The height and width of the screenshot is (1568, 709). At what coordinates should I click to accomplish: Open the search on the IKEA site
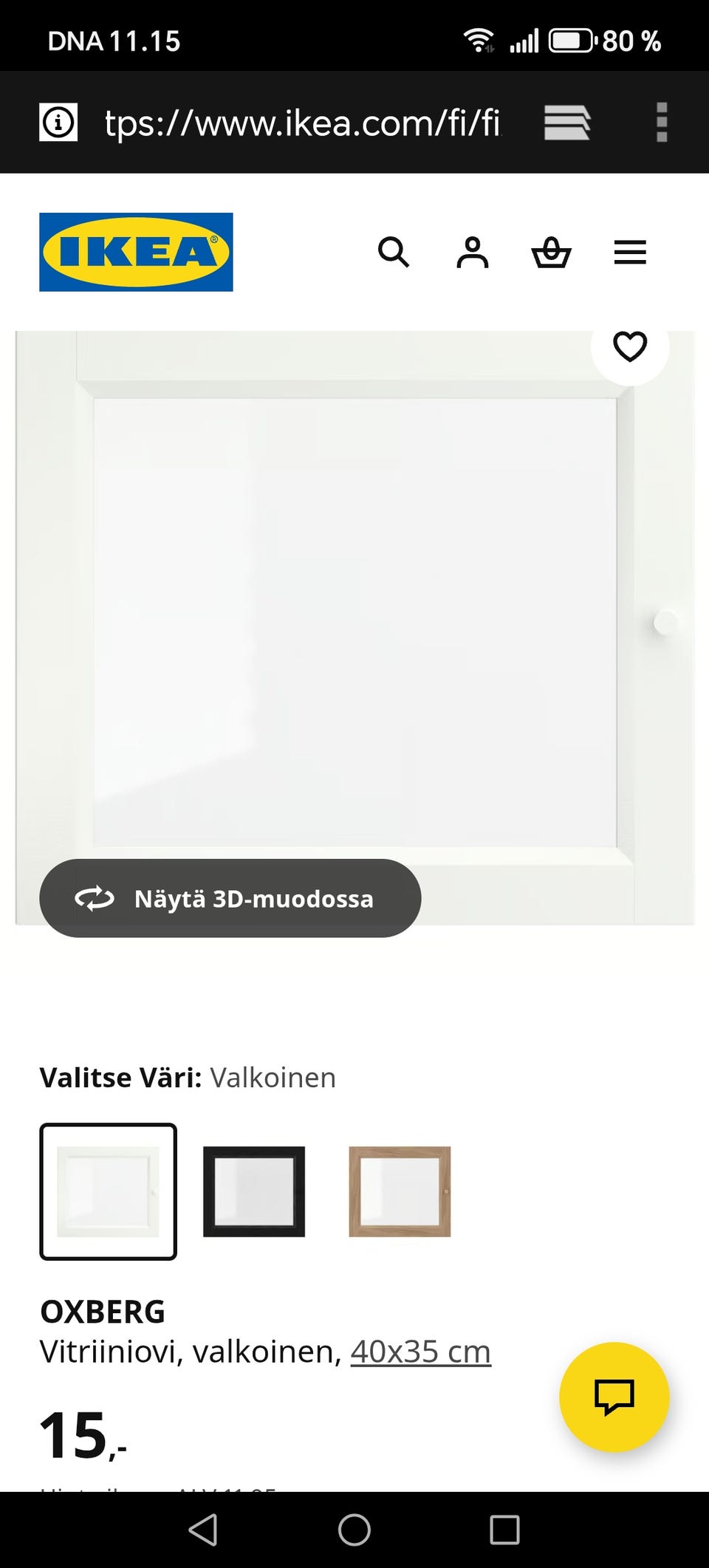[x=394, y=253]
